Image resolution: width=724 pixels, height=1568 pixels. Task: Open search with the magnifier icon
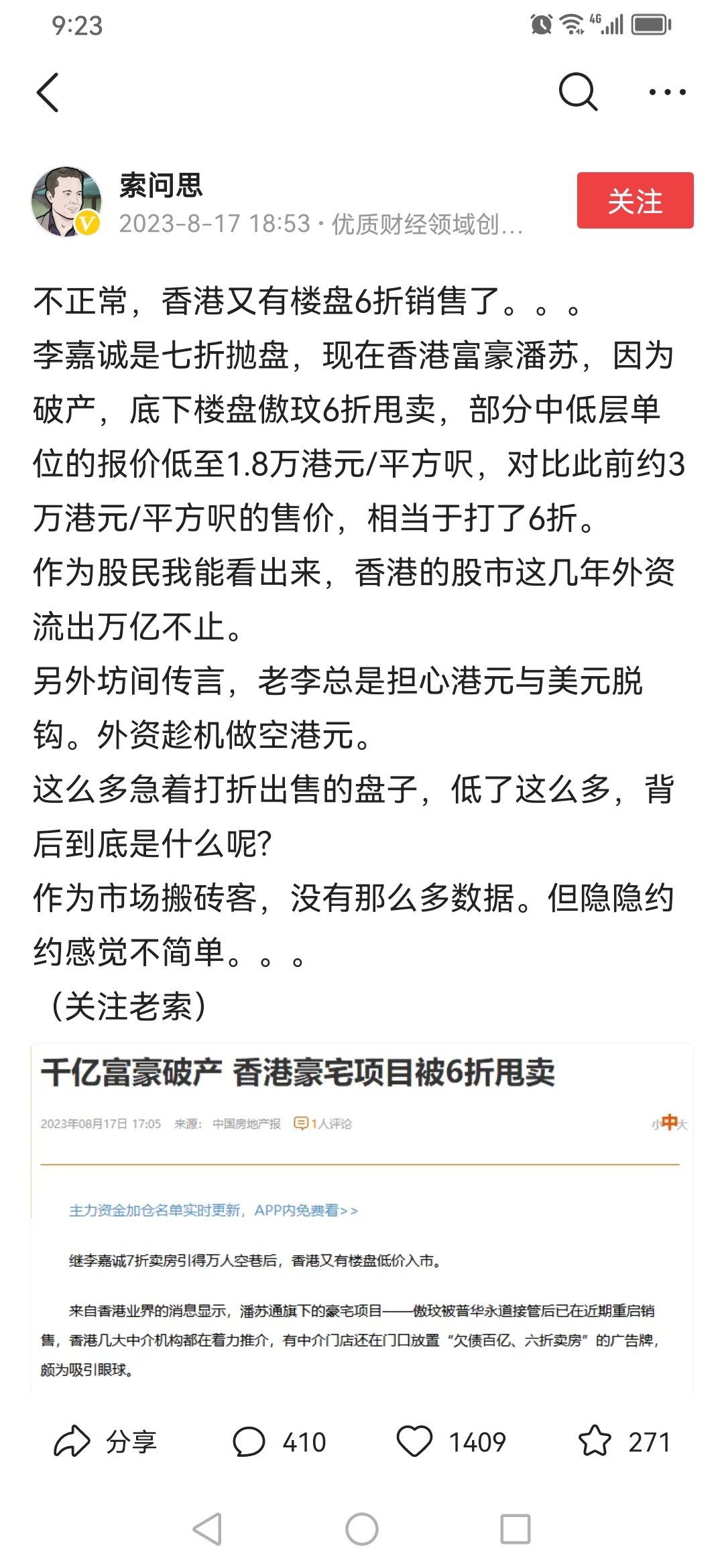(578, 92)
